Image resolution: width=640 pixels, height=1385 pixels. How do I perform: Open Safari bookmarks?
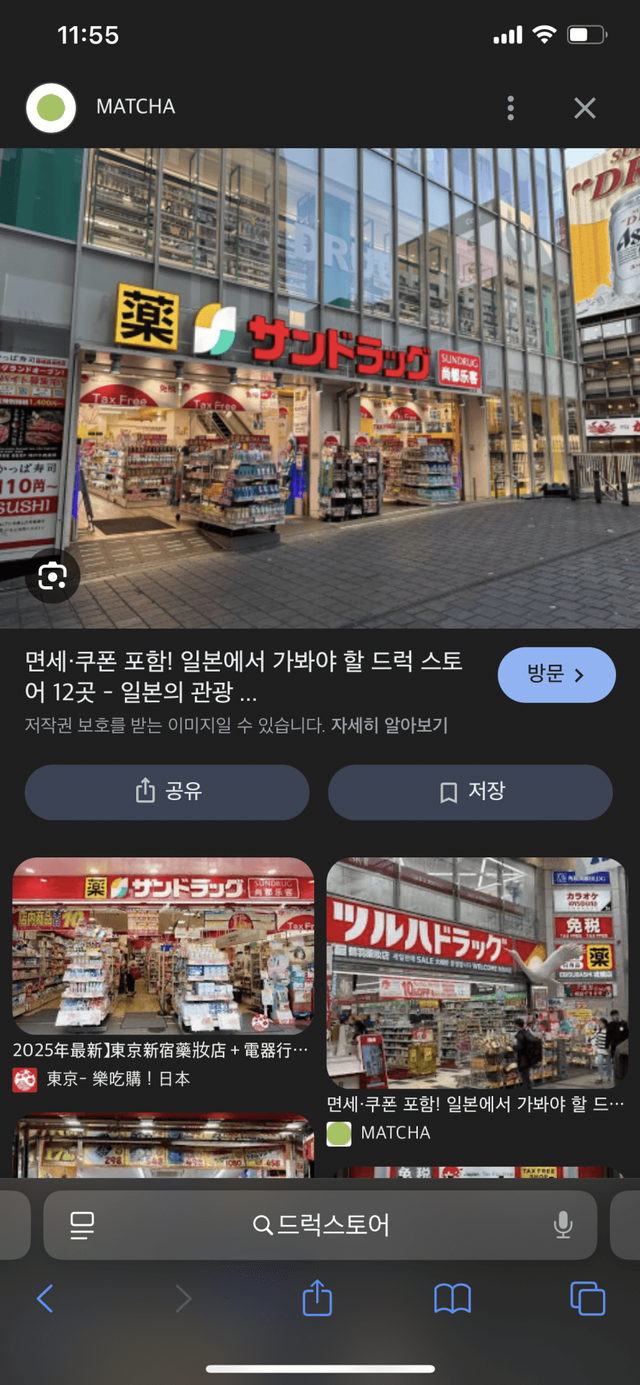click(452, 1299)
